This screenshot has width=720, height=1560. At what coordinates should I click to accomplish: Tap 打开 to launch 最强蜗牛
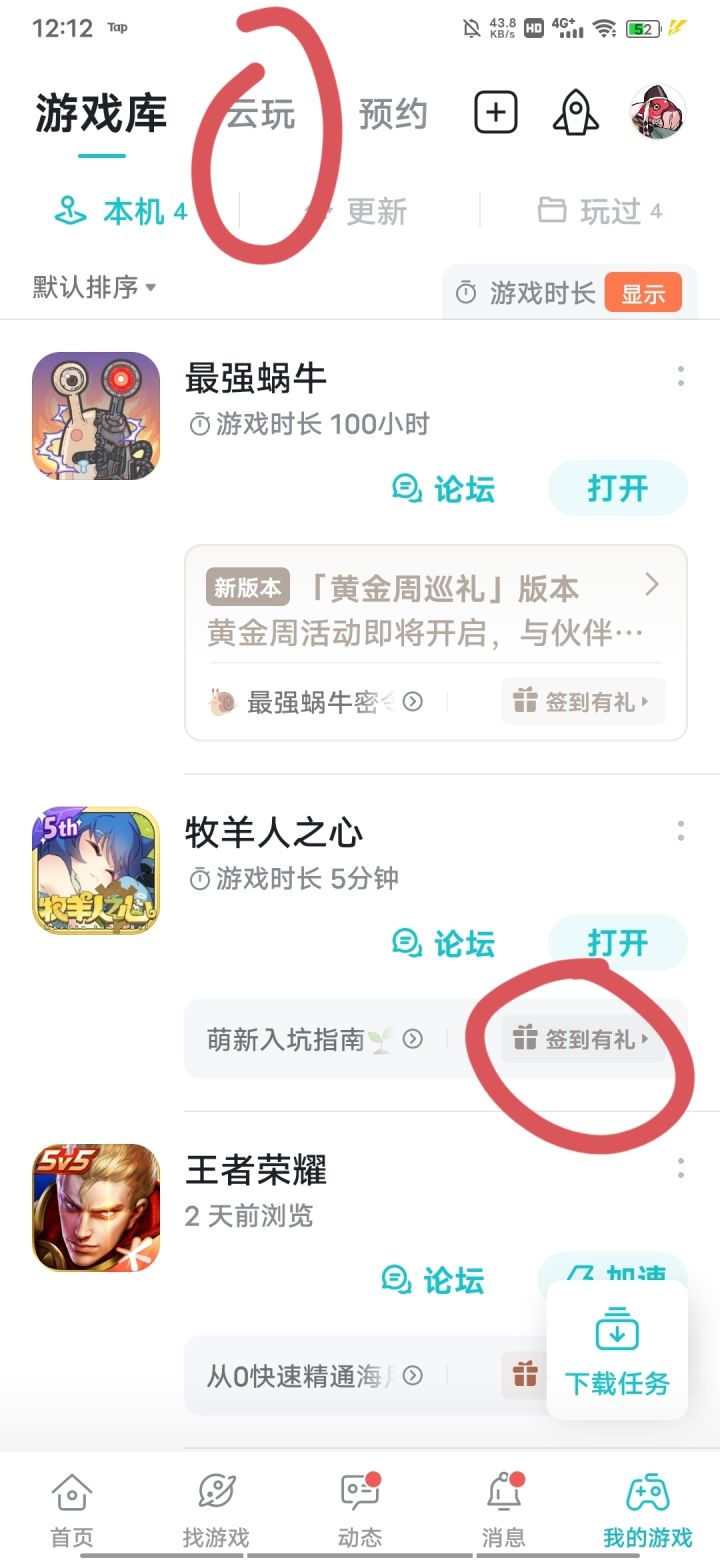[x=617, y=489]
